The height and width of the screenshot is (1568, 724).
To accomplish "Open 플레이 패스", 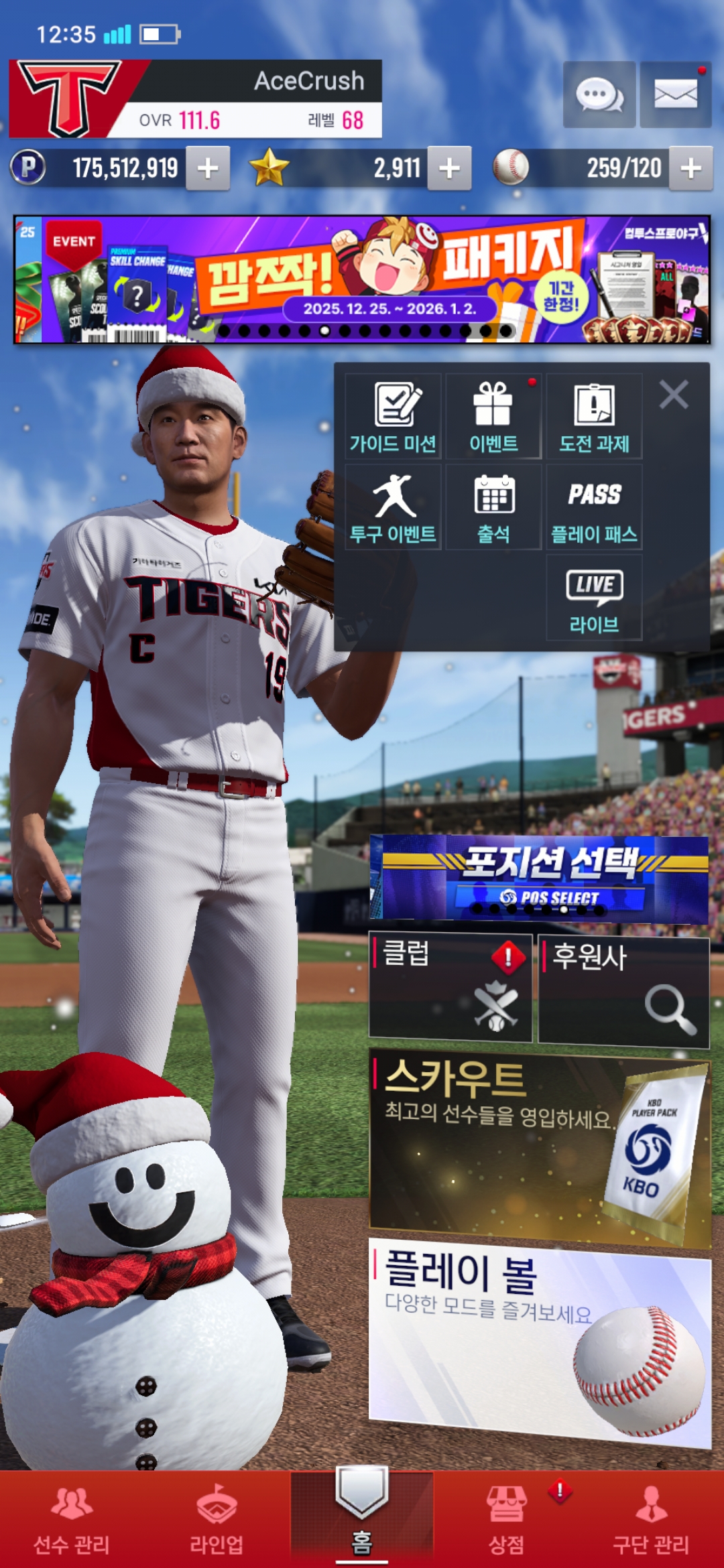I will [x=594, y=507].
